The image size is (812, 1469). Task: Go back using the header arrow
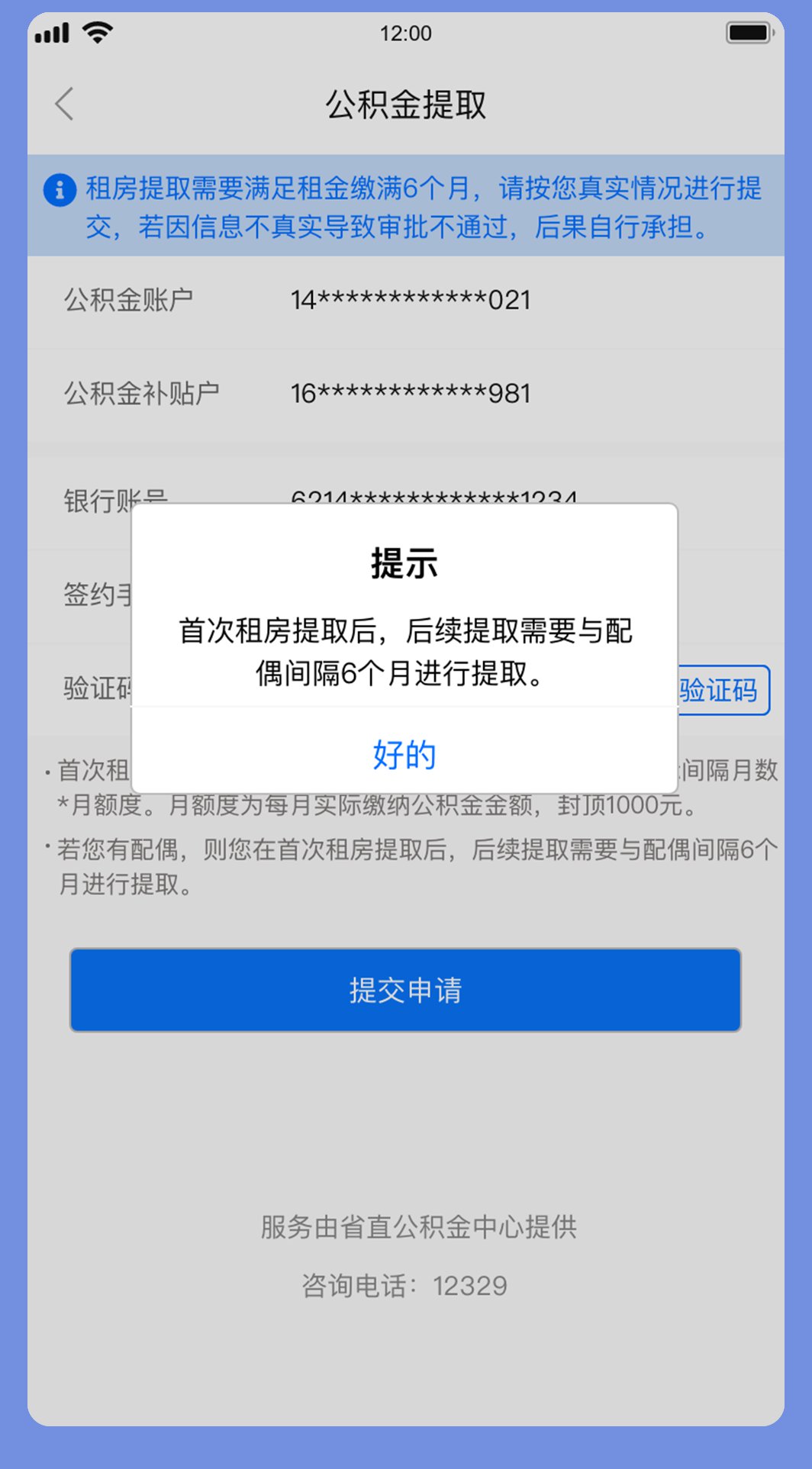(x=65, y=104)
